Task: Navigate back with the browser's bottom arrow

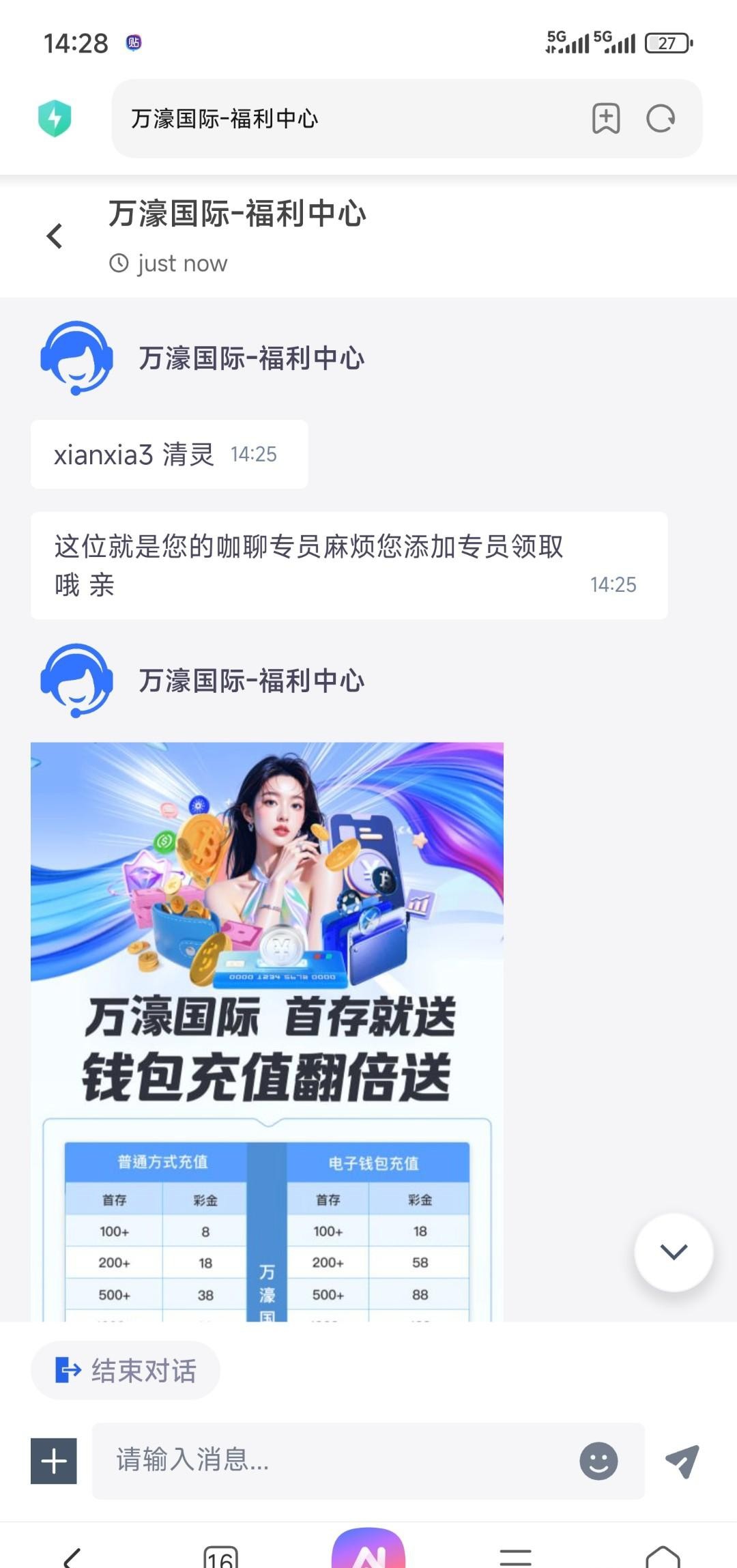Action: click(x=73, y=1556)
